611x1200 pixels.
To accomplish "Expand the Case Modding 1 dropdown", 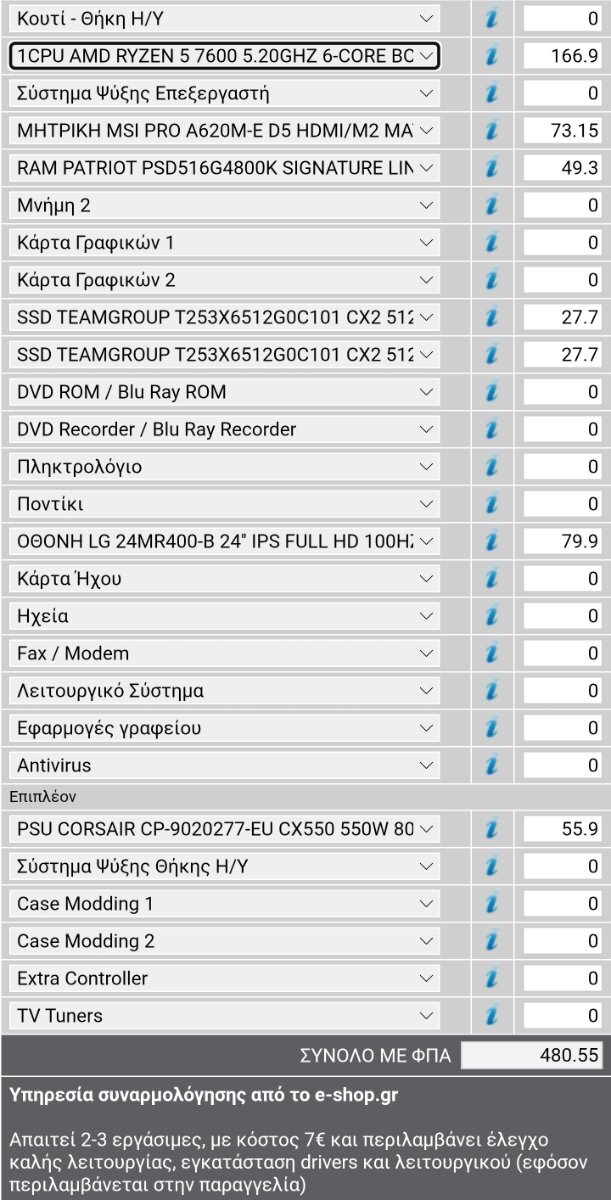I will click(x=225, y=904).
